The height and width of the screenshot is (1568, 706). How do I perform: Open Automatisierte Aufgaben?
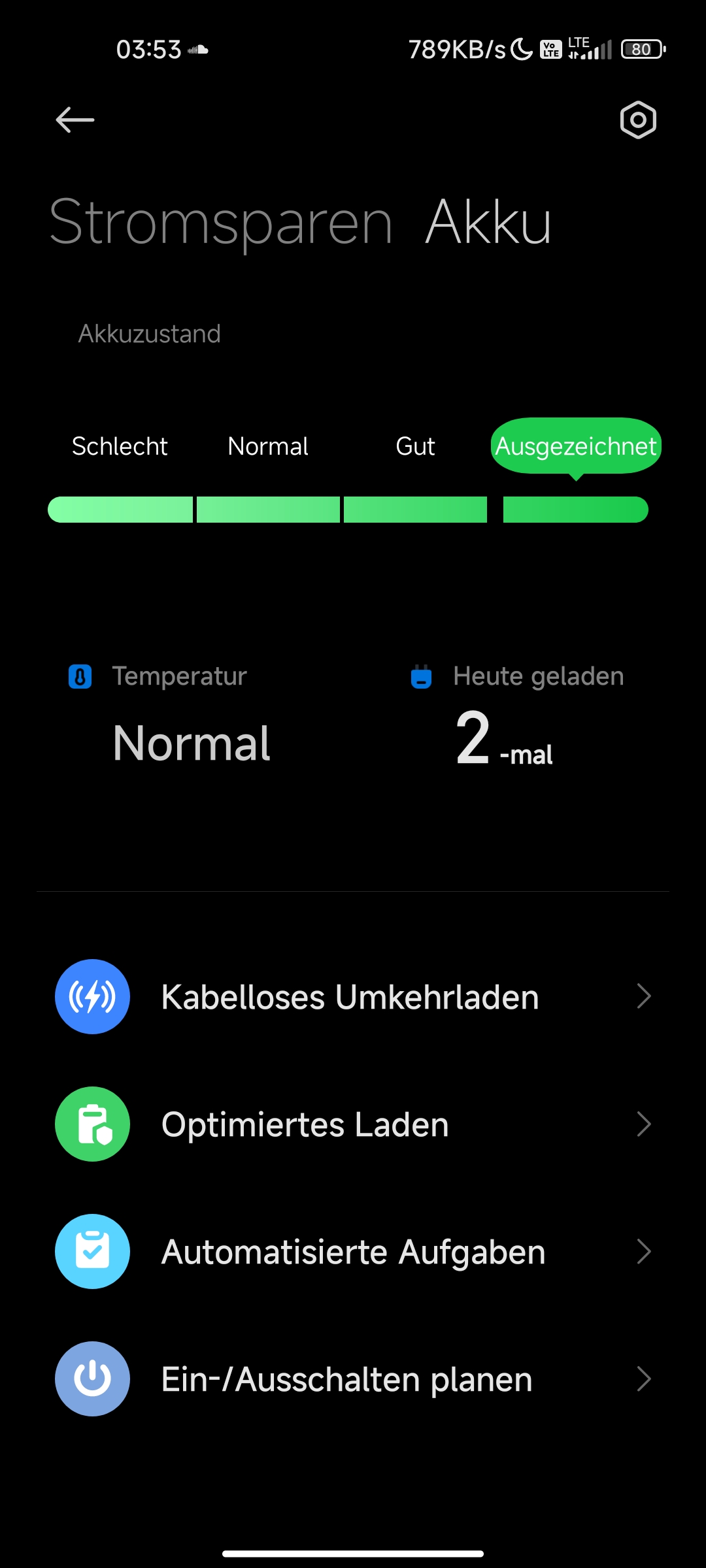(353, 1252)
